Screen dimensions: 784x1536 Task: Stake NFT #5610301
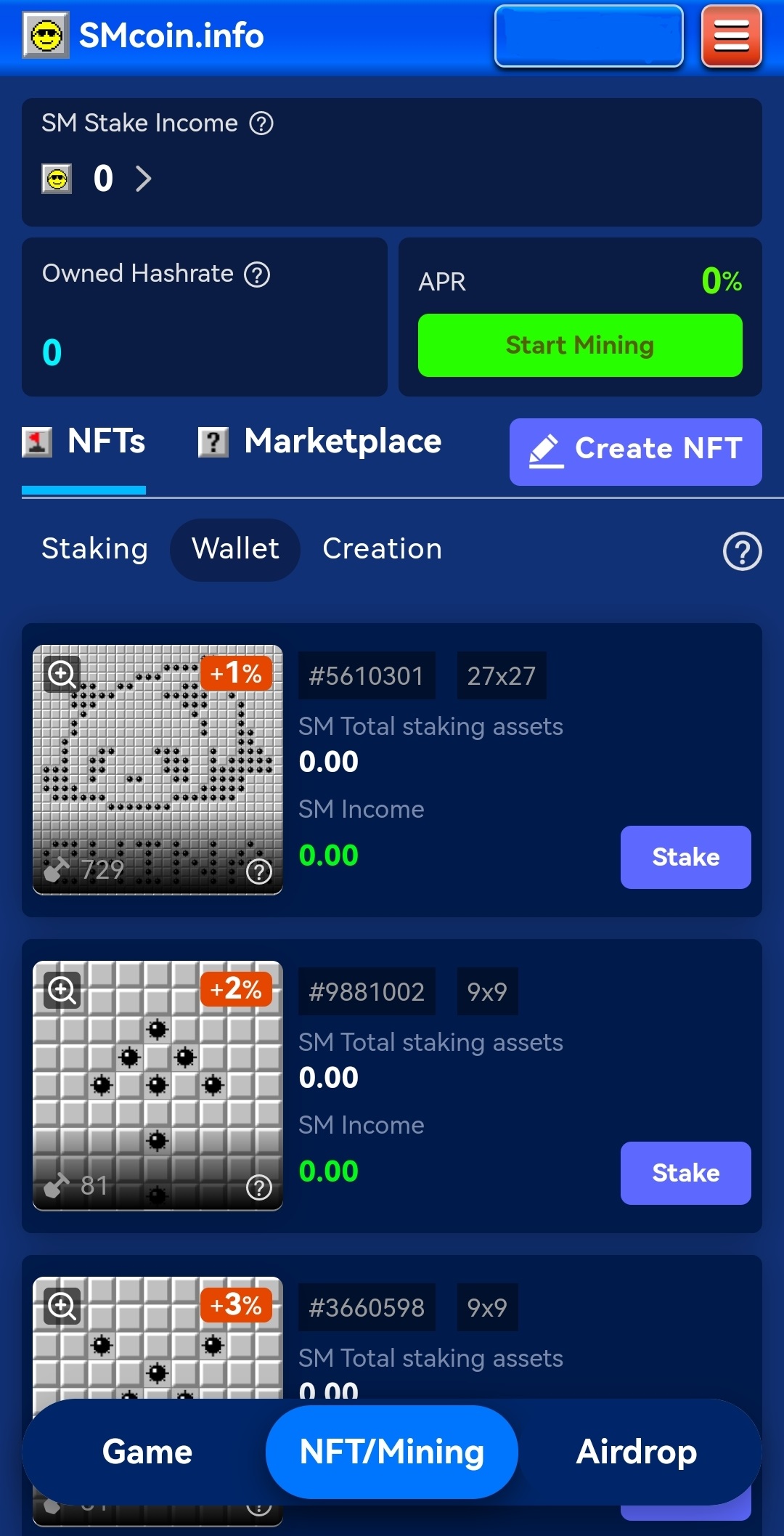click(685, 857)
